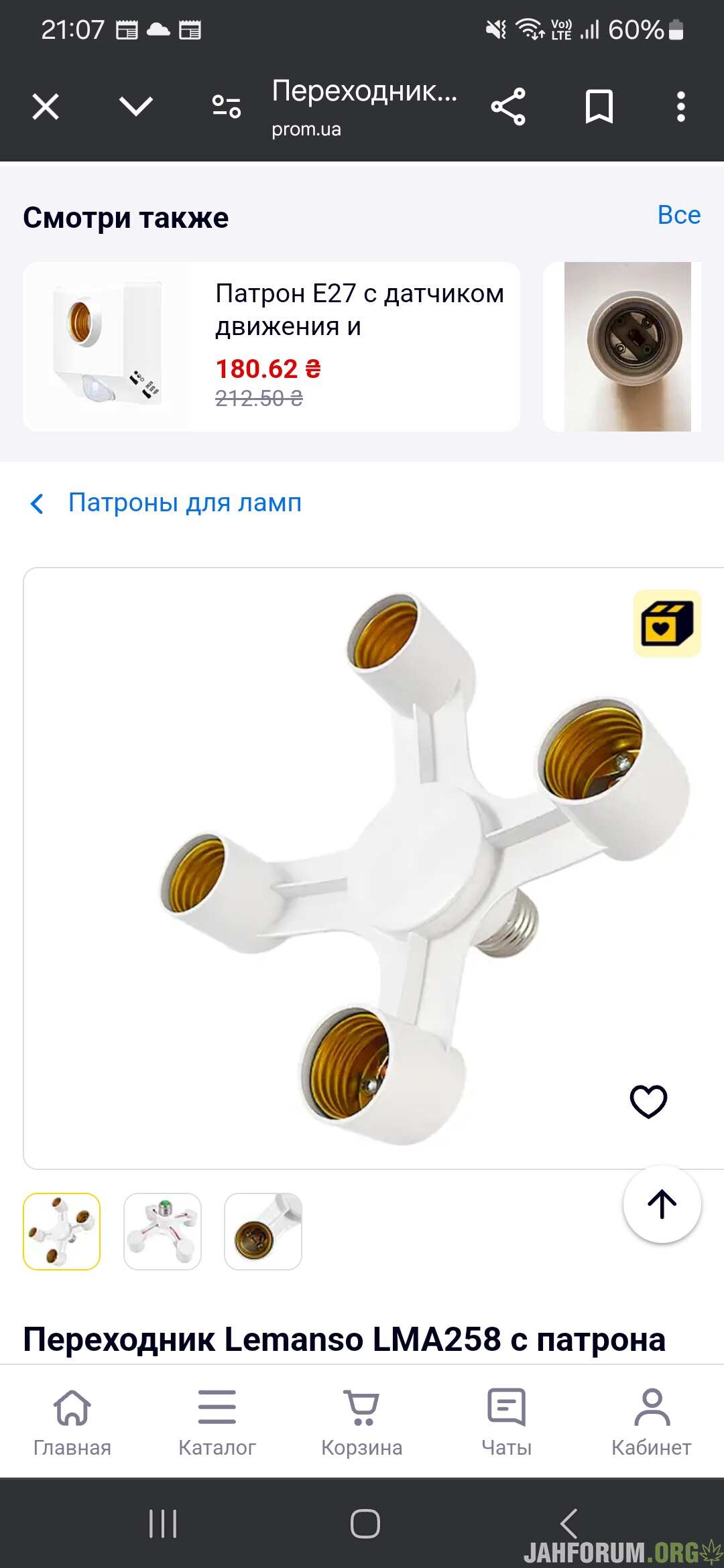Jump back to top with arrow button
724x1568 pixels.
(662, 1204)
